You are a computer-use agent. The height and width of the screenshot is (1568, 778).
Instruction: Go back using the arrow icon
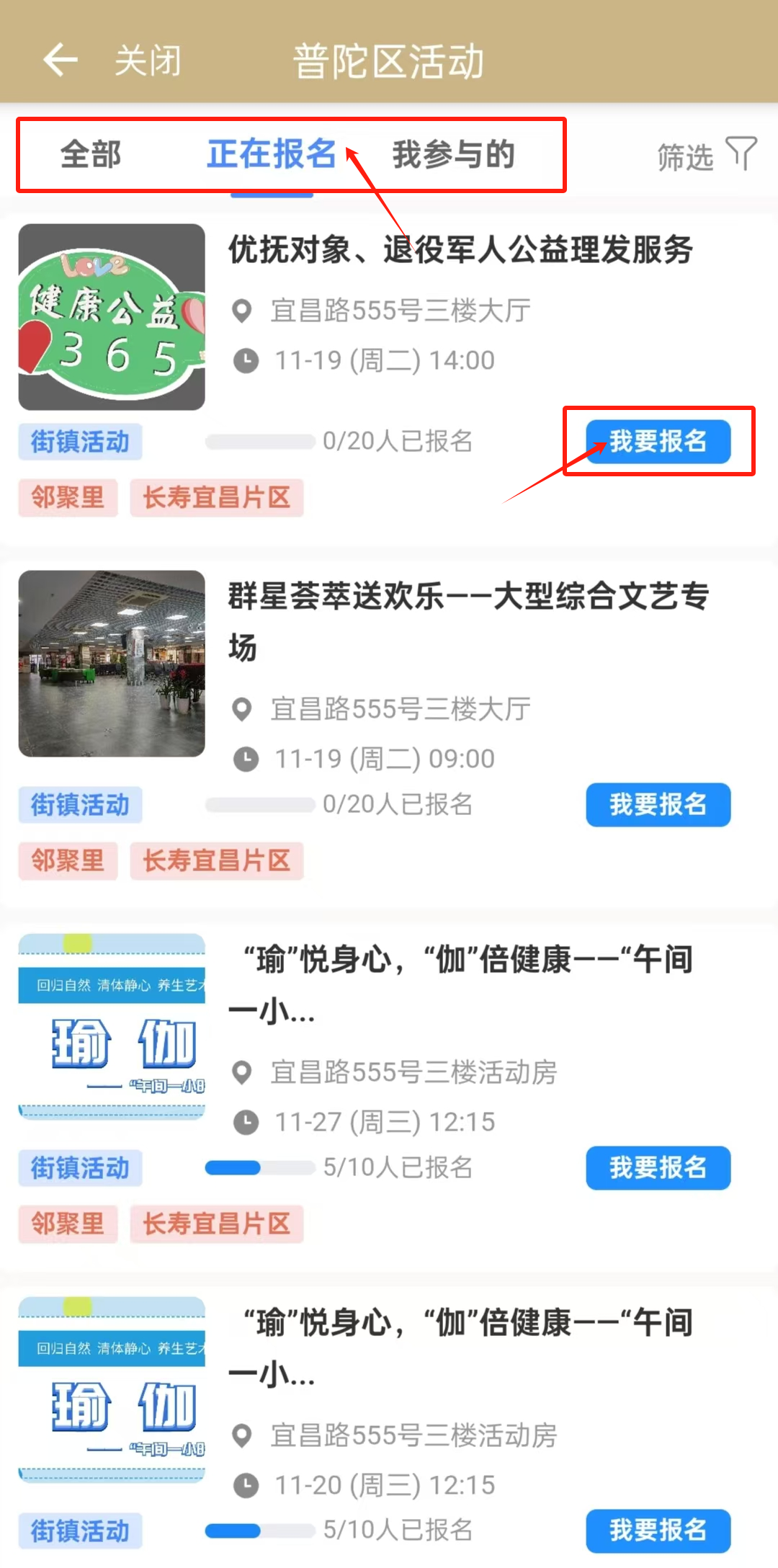click(61, 60)
